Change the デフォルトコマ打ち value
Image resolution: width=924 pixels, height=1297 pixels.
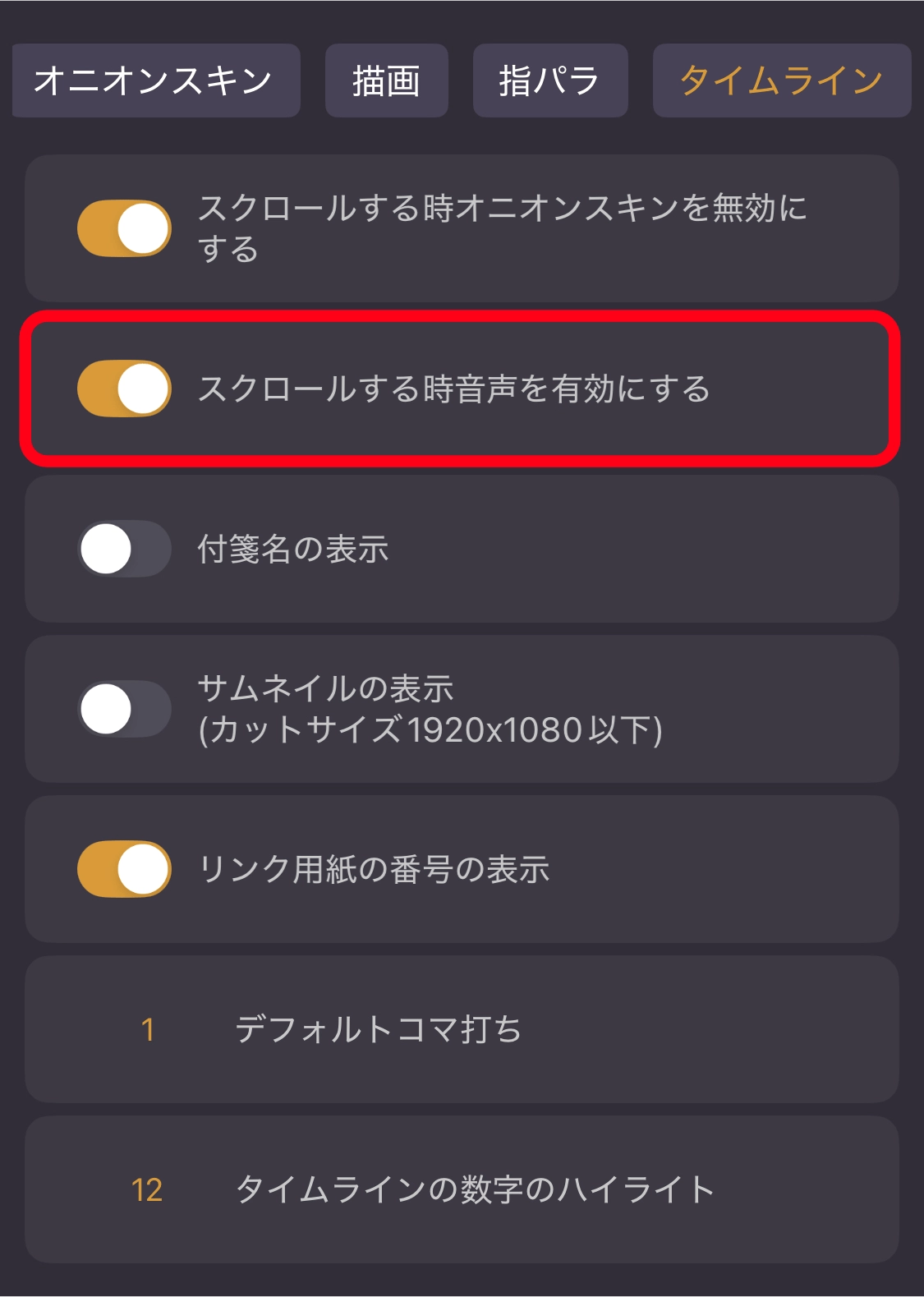148,1029
